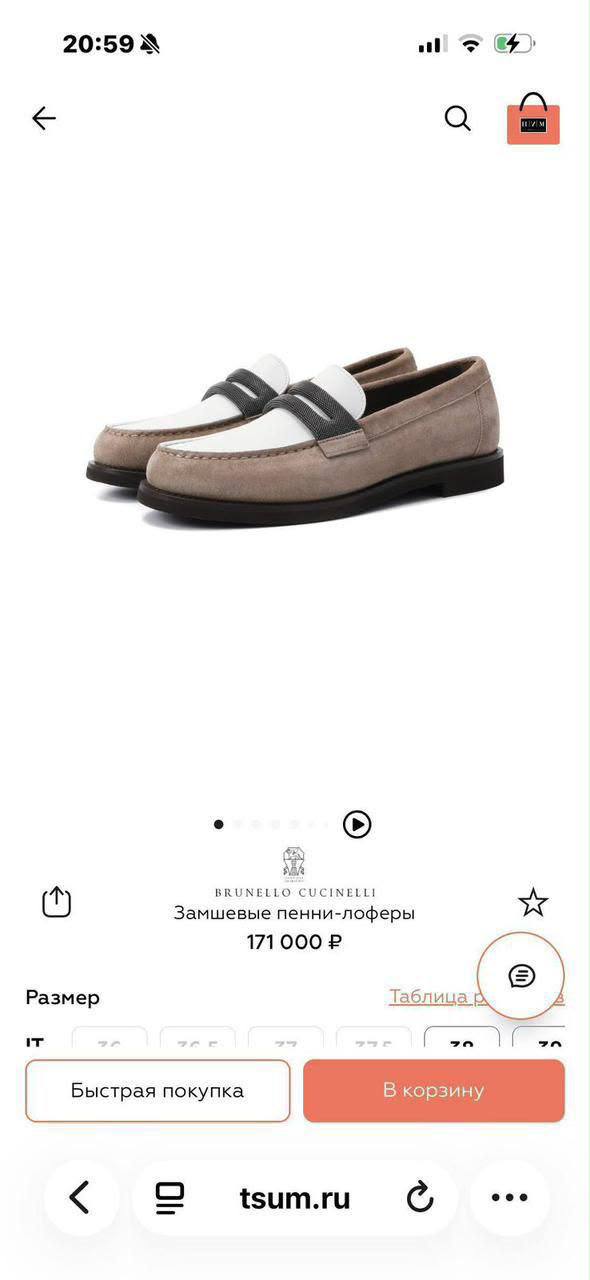Tap Быстрая покупка button

(x=157, y=1090)
